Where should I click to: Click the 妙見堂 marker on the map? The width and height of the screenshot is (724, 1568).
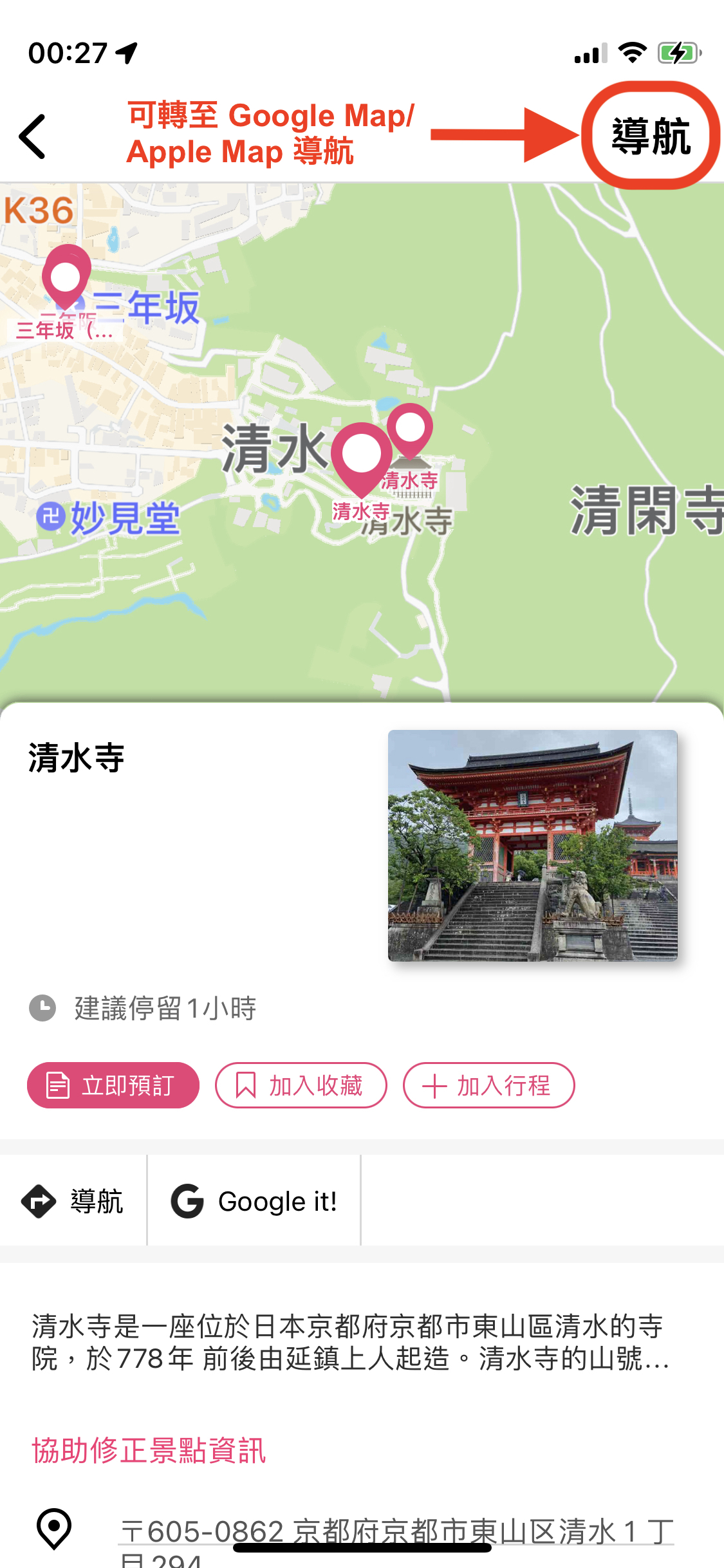click(53, 514)
